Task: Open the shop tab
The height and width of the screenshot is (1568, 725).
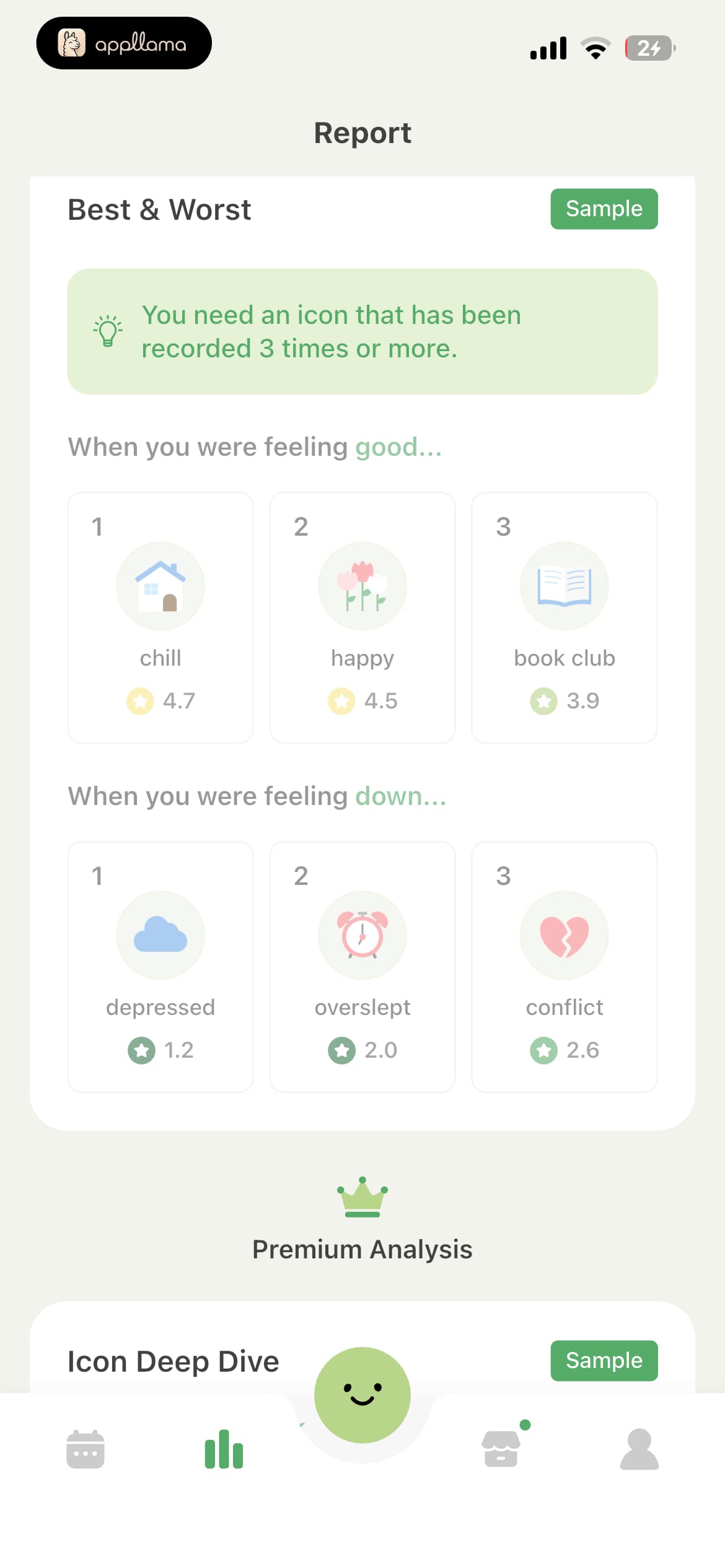Action: pyautogui.click(x=501, y=1448)
